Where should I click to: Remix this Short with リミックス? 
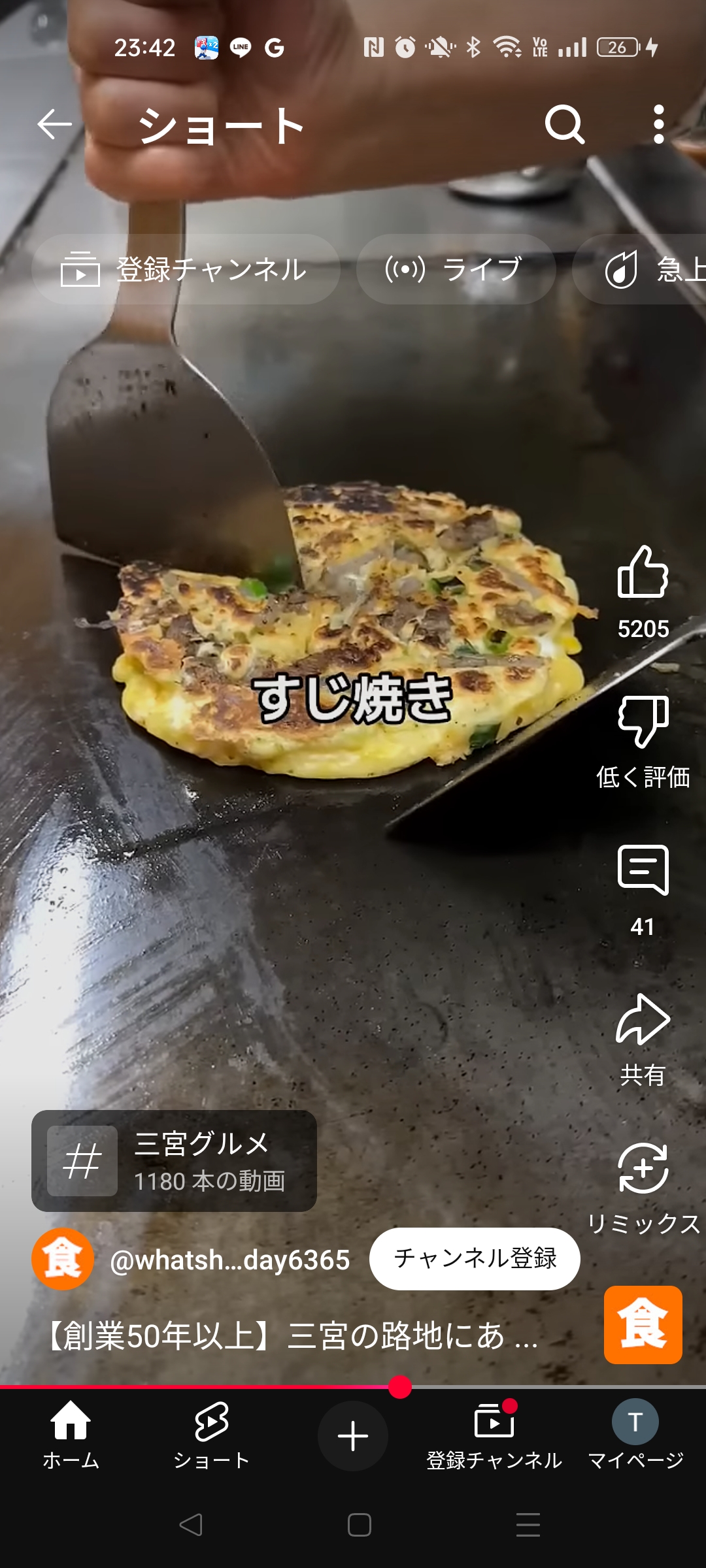[x=643, y=1168]
